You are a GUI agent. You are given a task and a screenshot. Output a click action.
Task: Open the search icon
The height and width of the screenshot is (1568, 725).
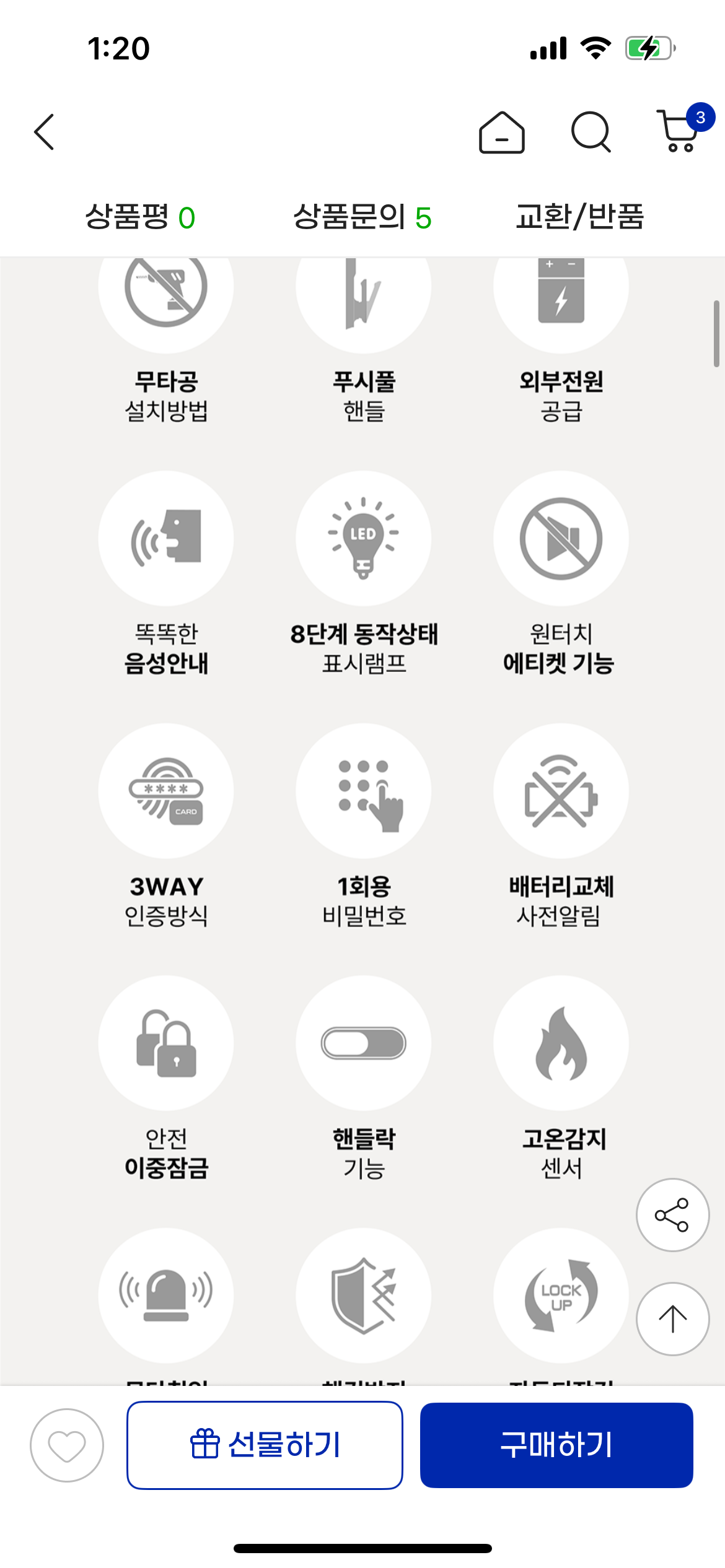[591, 132]
